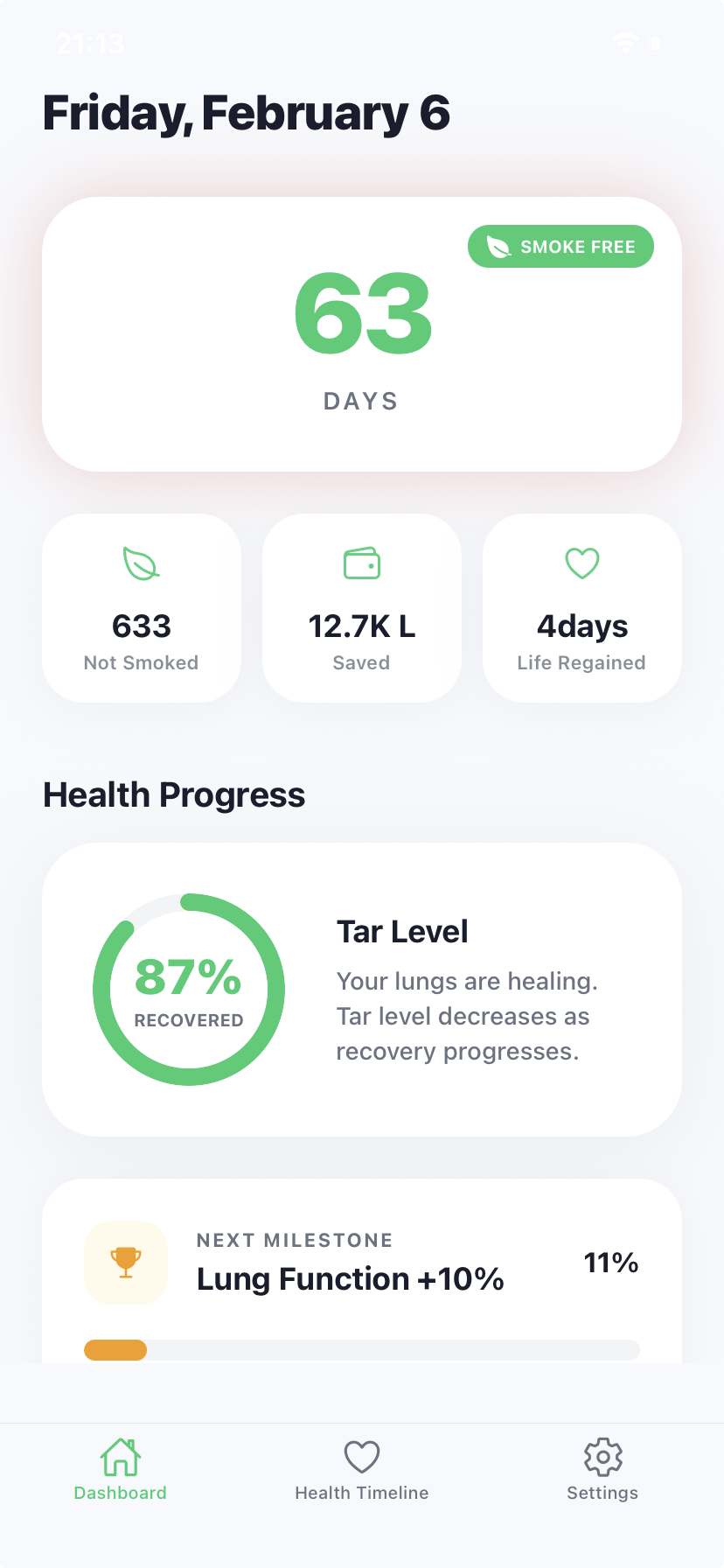Click the Health Progress section heading
This screenshot has height=1568, width=724.
point(174,794)
